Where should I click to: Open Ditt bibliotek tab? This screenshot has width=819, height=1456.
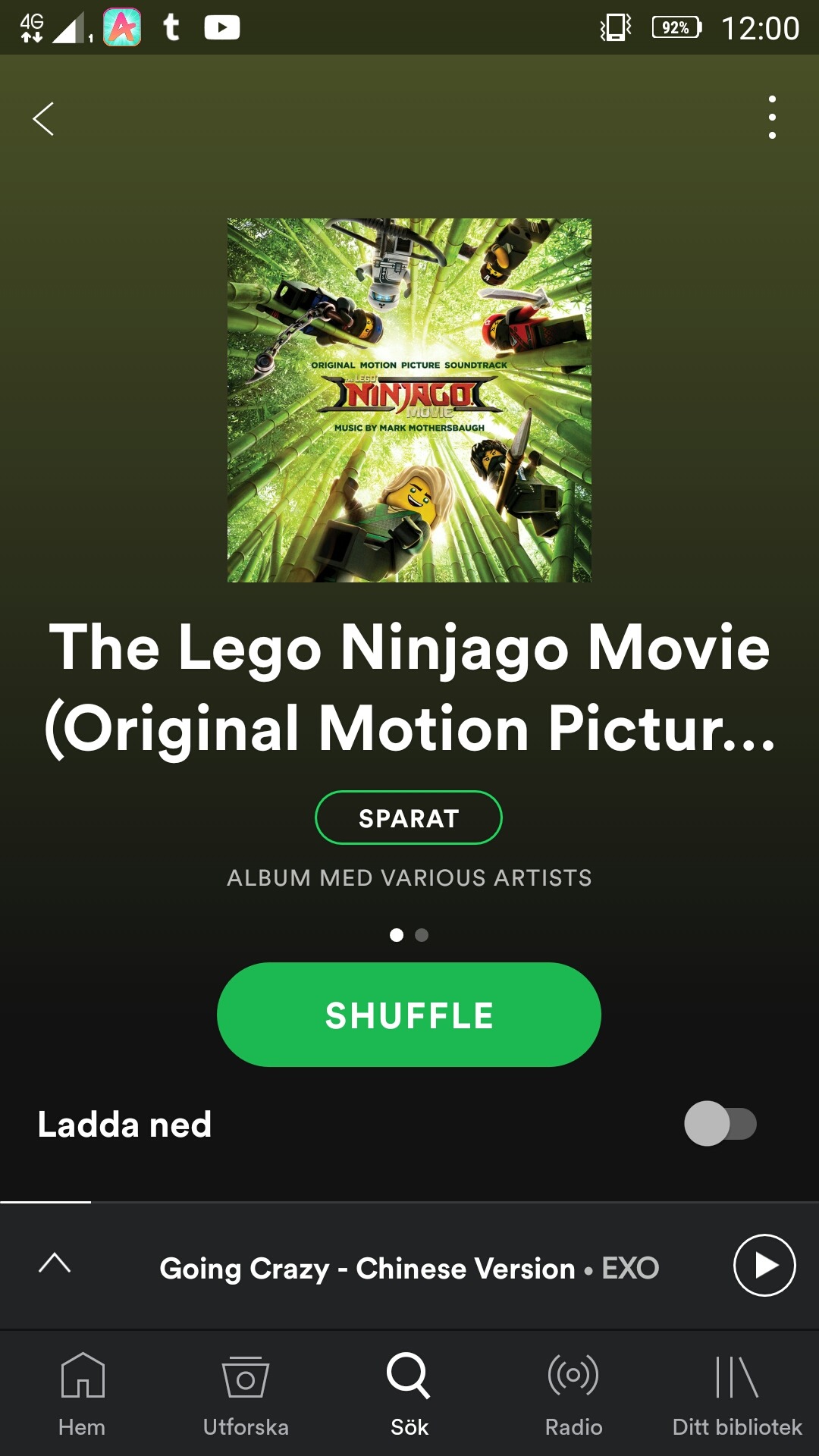coord(737,1394)
